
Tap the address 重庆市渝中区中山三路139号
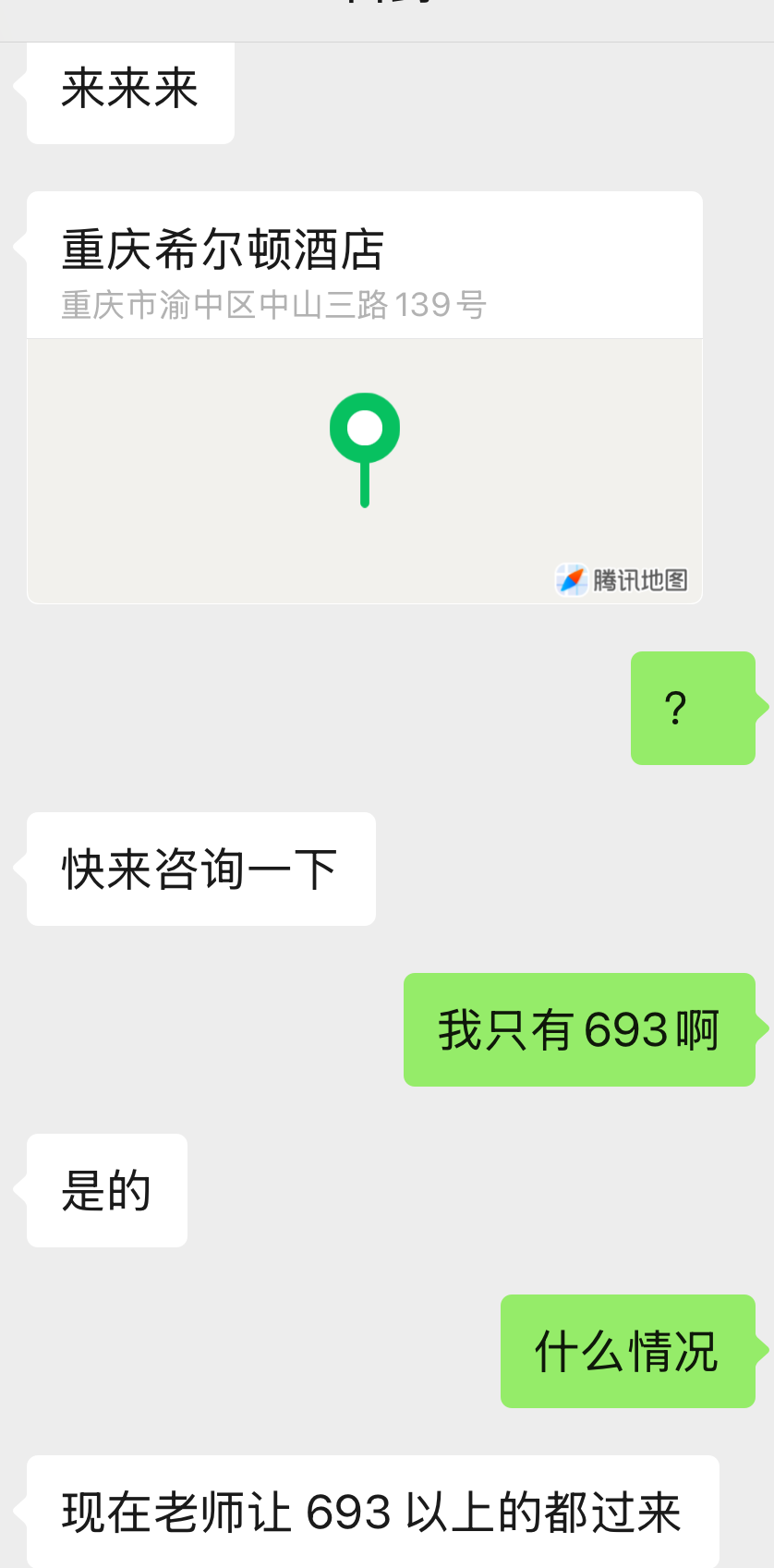[x=273, y=306]
